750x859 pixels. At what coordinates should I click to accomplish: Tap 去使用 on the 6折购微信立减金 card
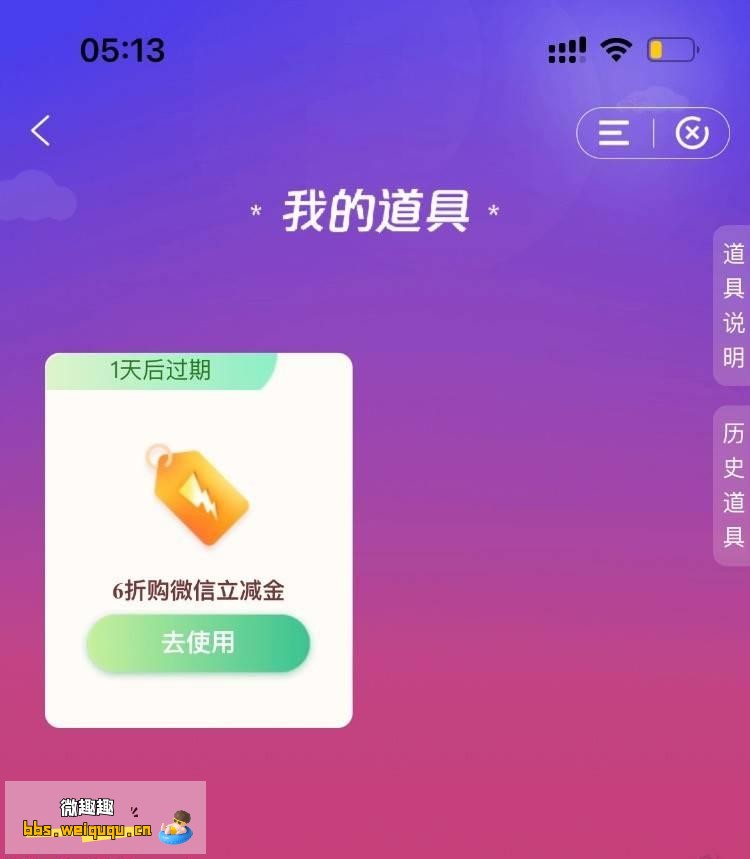[x=198, y=643]
